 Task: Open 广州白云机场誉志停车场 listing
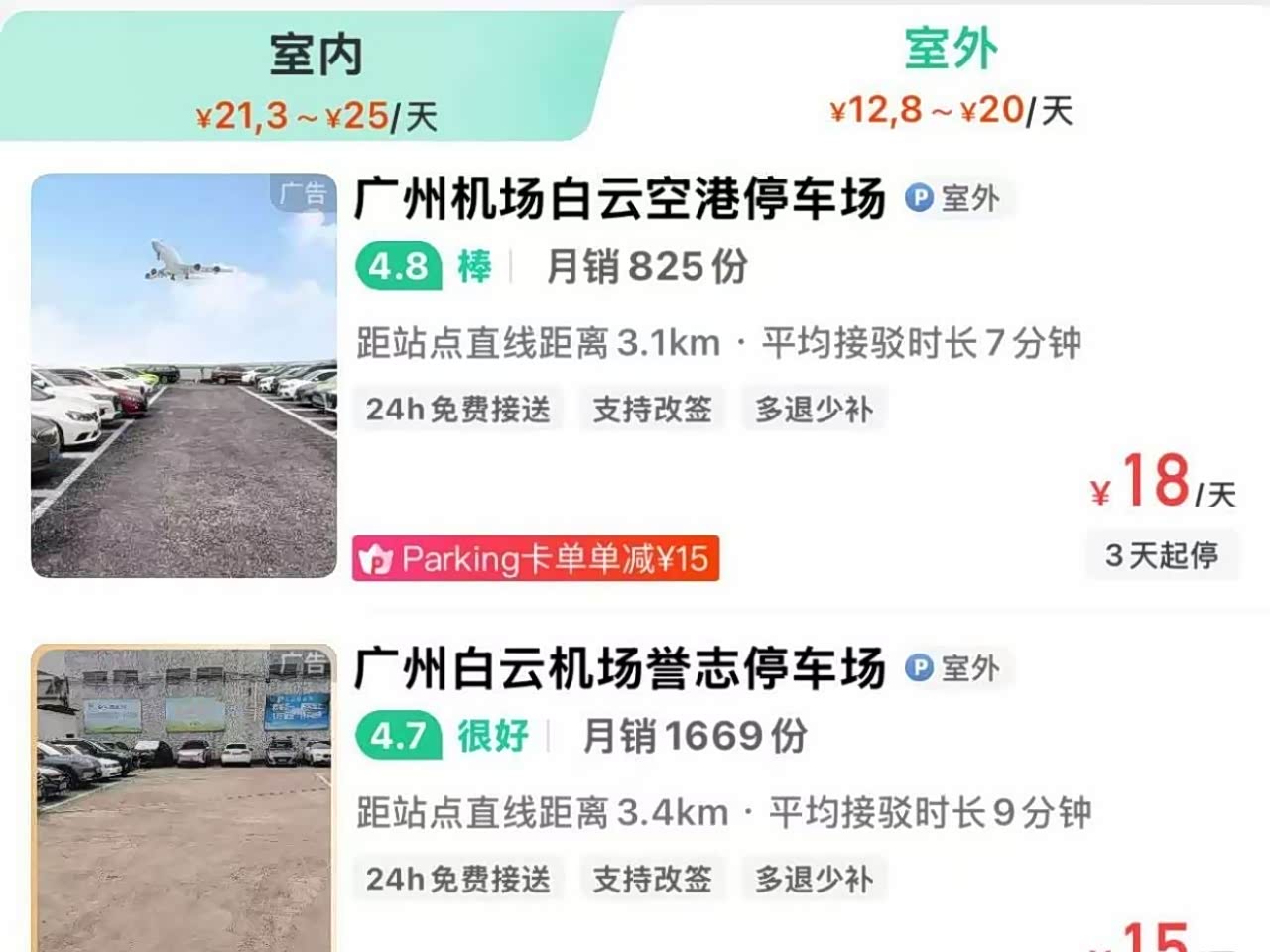[x=619, y=668]
